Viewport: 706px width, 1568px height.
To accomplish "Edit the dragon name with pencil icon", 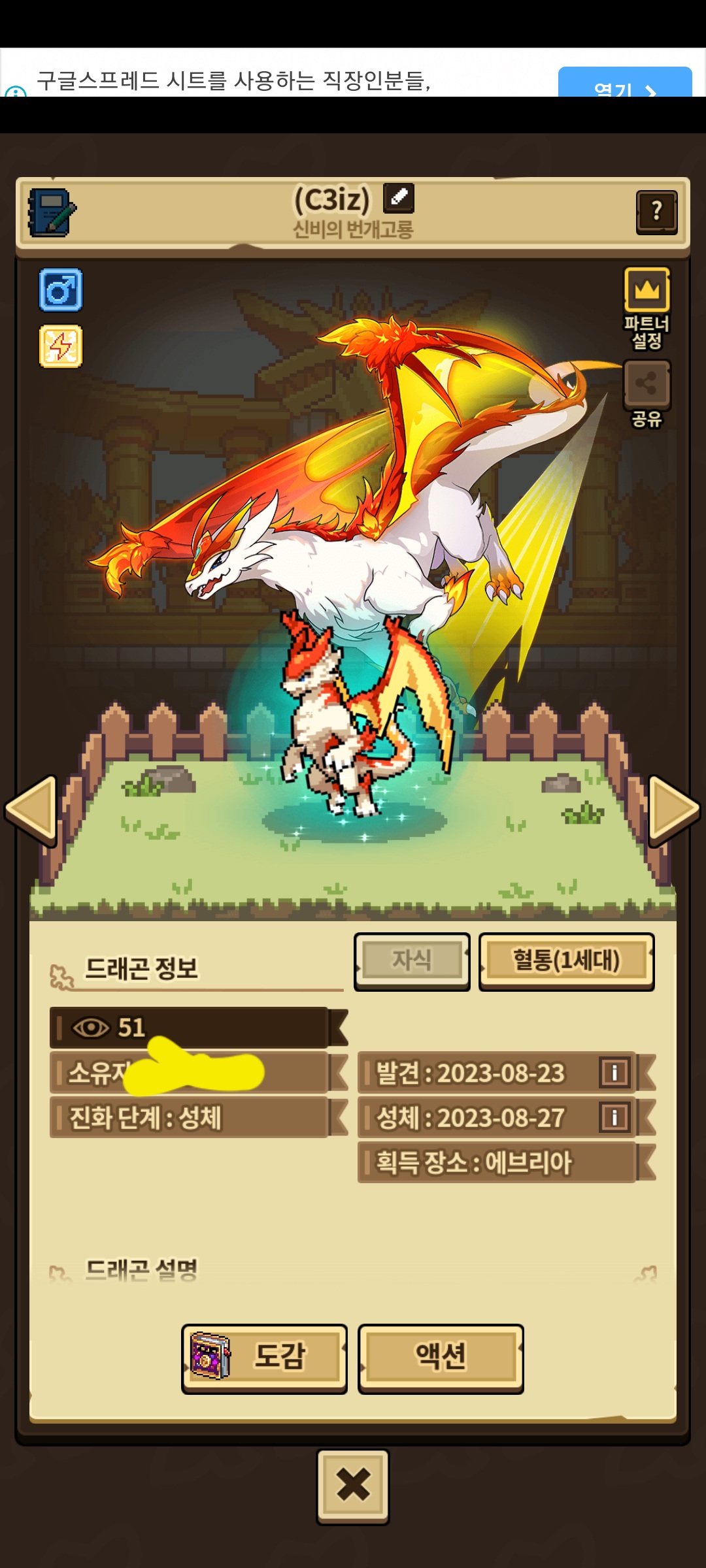I will 399,197.
